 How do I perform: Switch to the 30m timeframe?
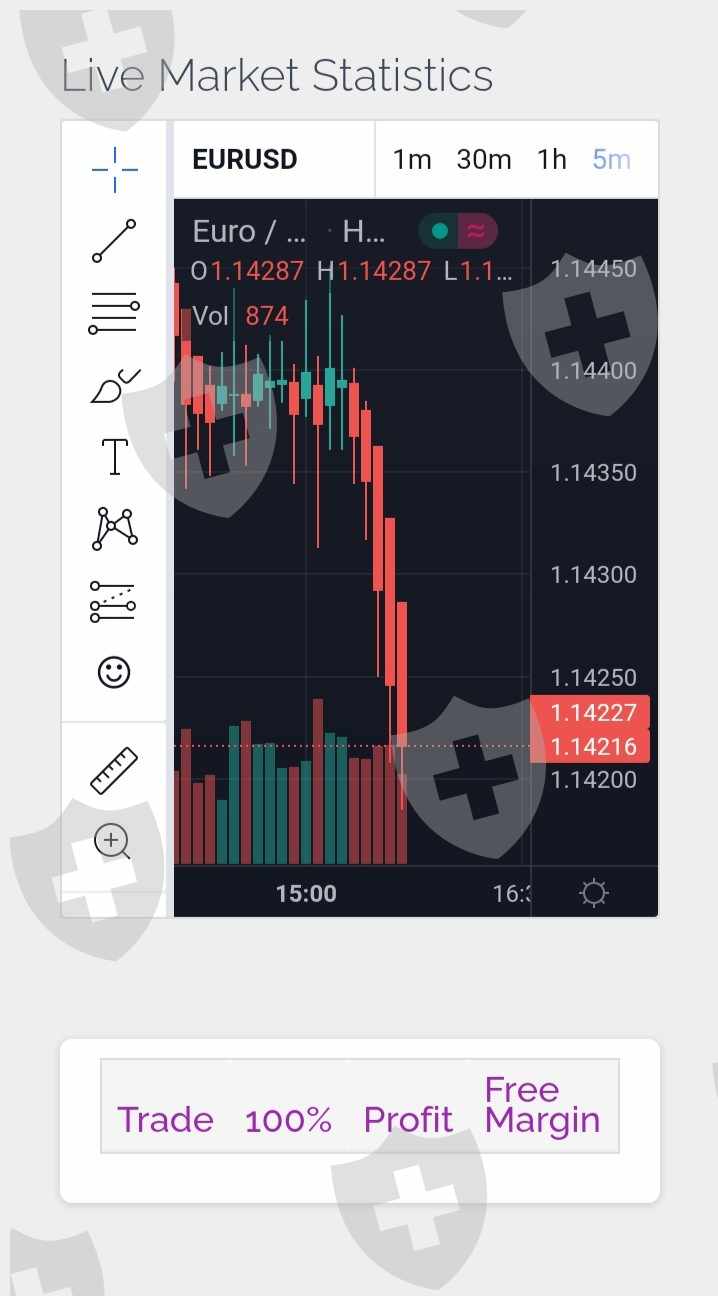point(484,160)
